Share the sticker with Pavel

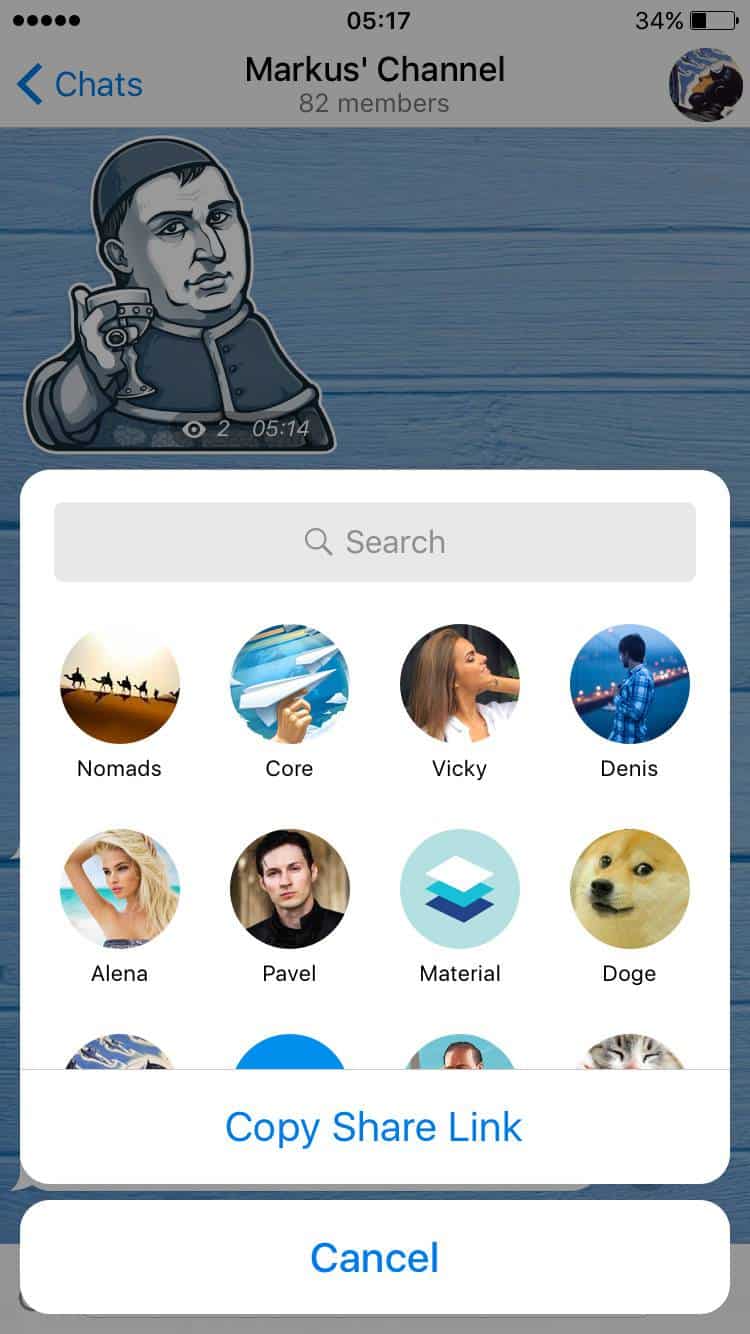289,889
